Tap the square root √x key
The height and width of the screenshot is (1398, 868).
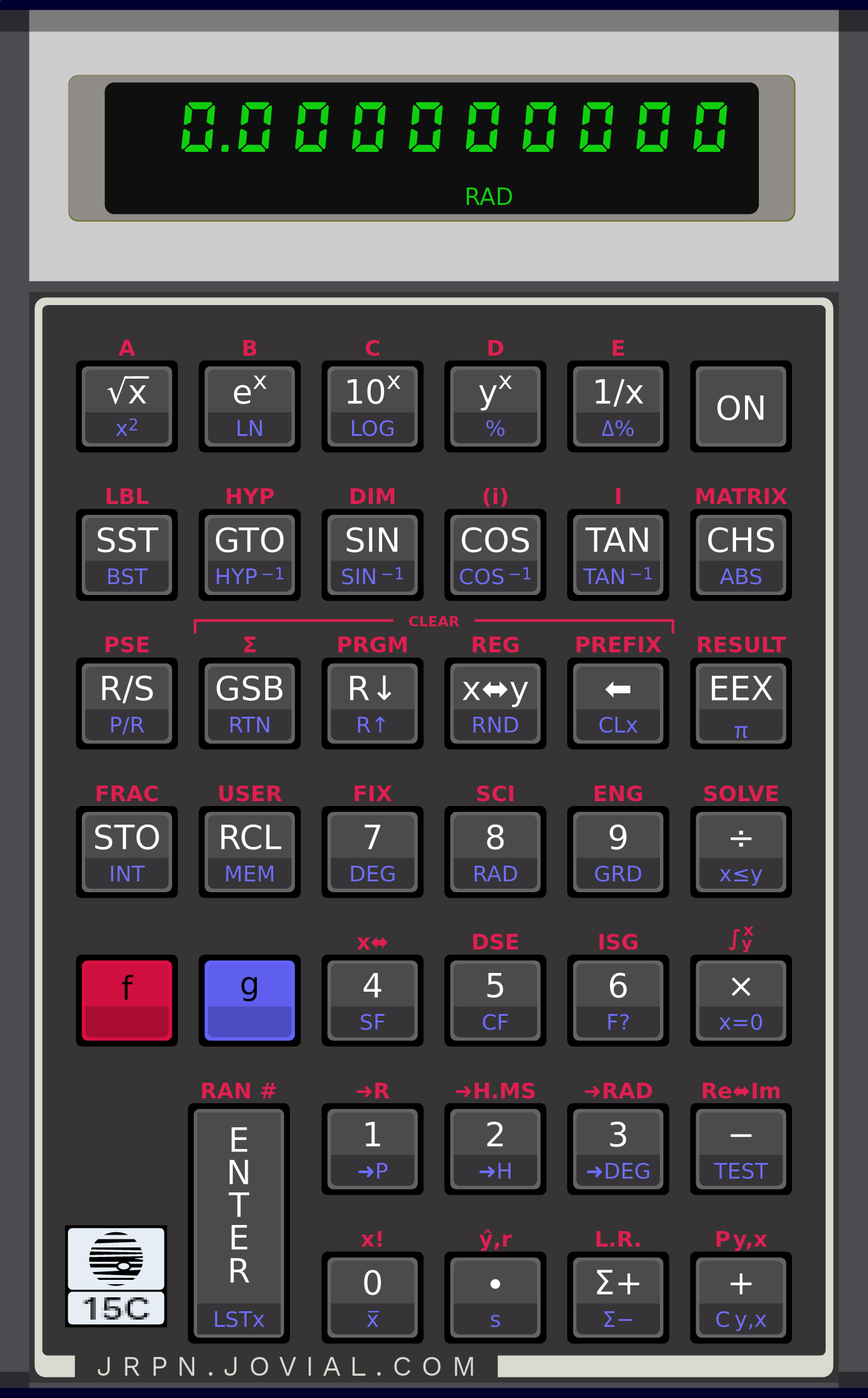(x=127, y=406)
